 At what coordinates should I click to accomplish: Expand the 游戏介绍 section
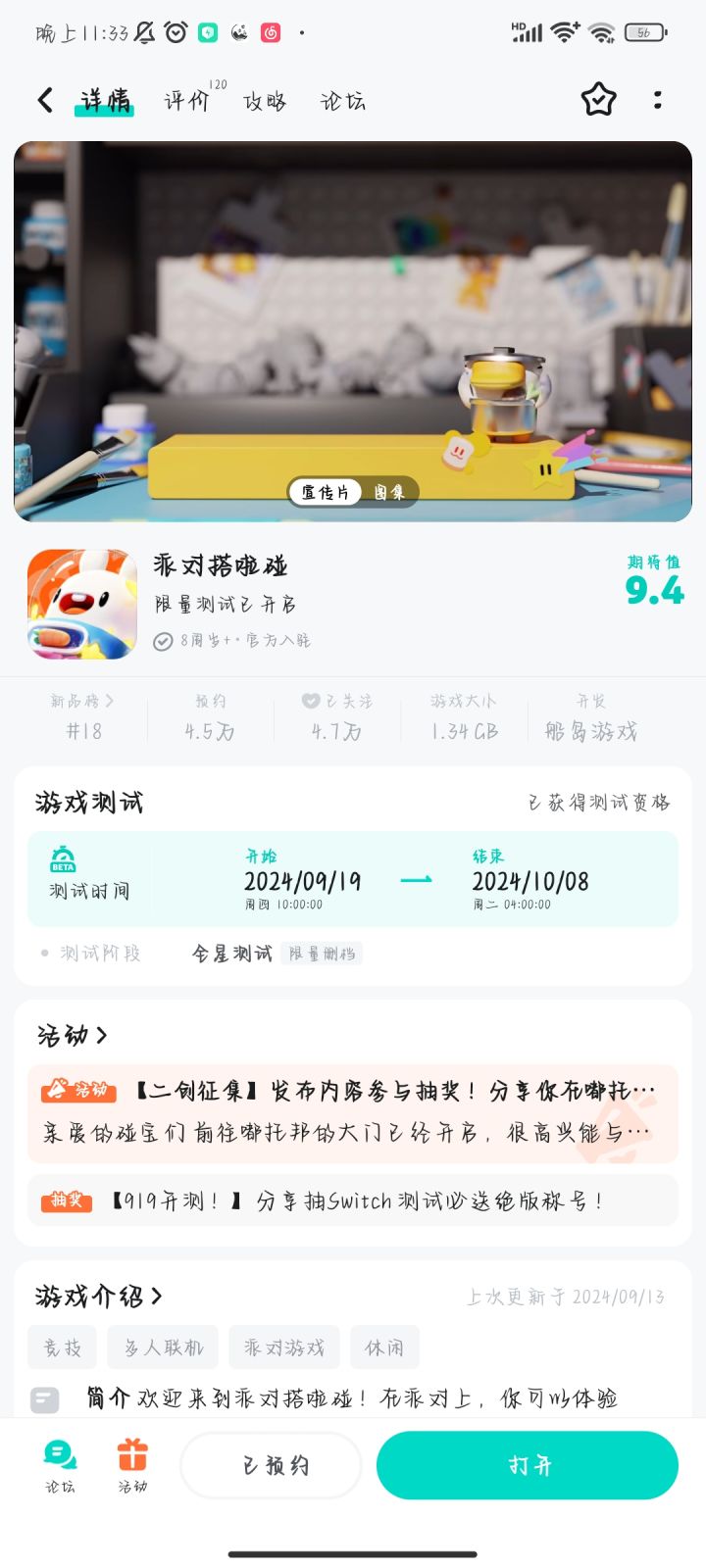[93, 1295]
